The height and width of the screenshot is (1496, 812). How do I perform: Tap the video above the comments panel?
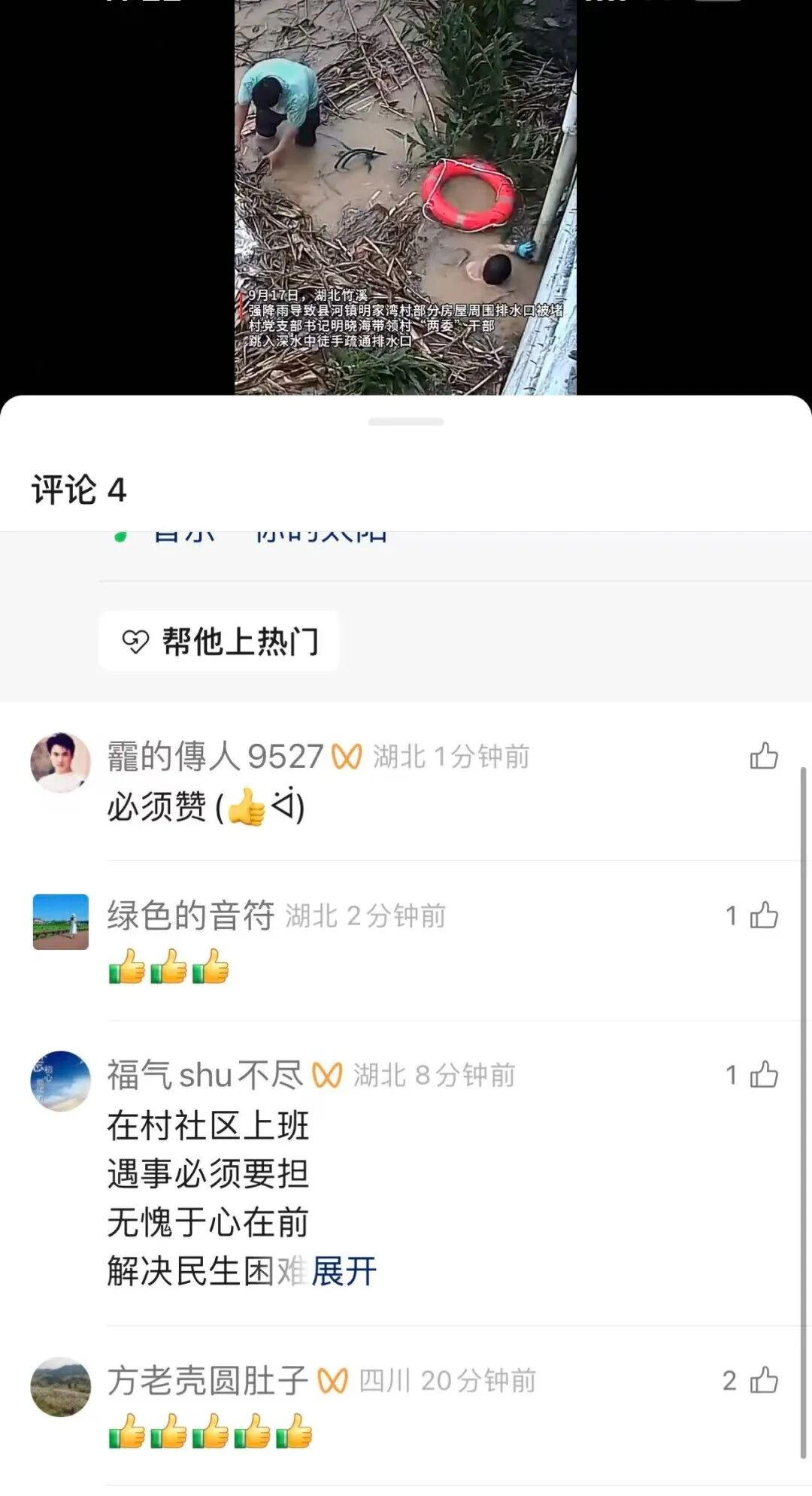point(405,197)
